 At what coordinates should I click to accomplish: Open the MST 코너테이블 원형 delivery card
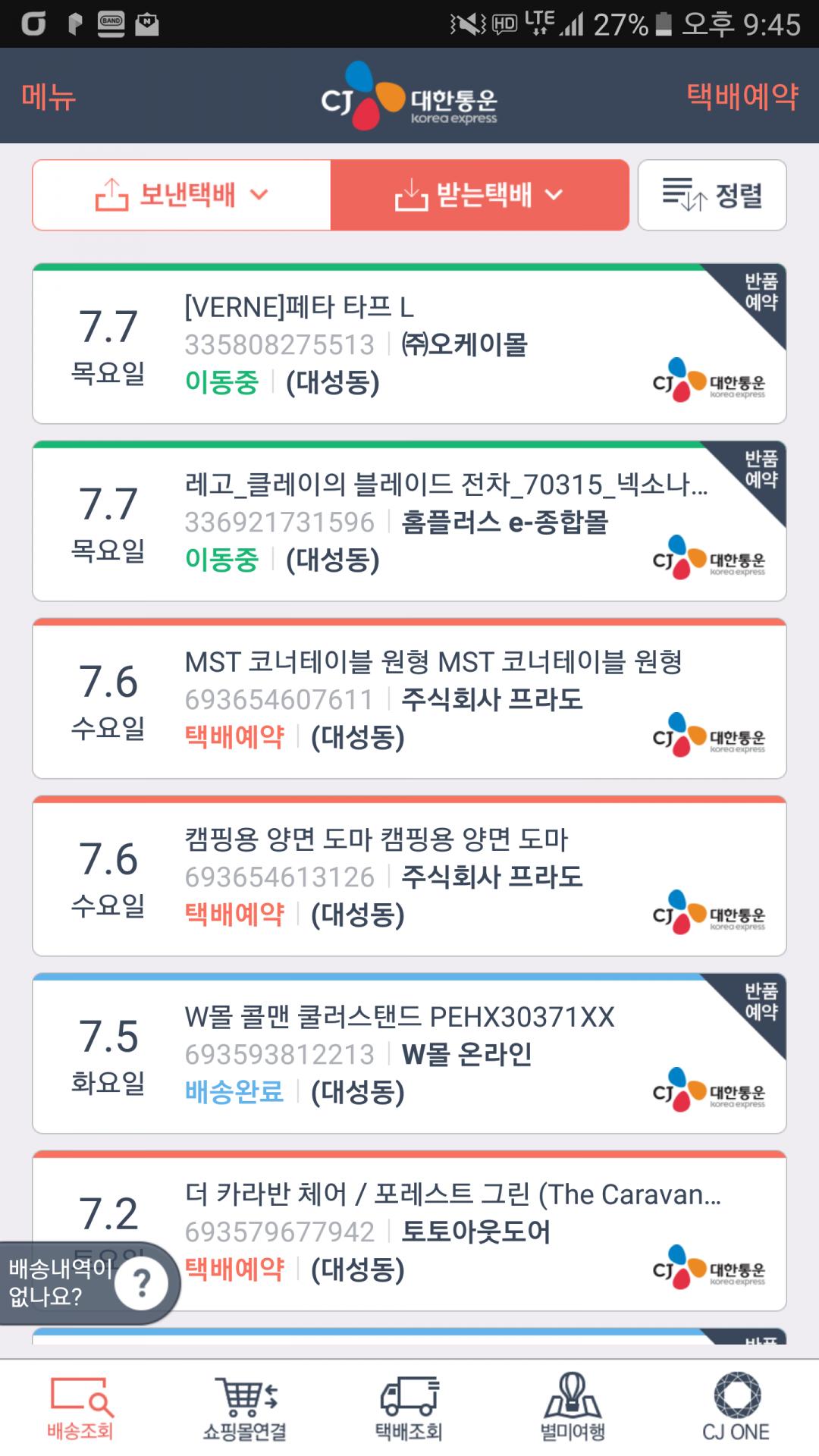409,699
